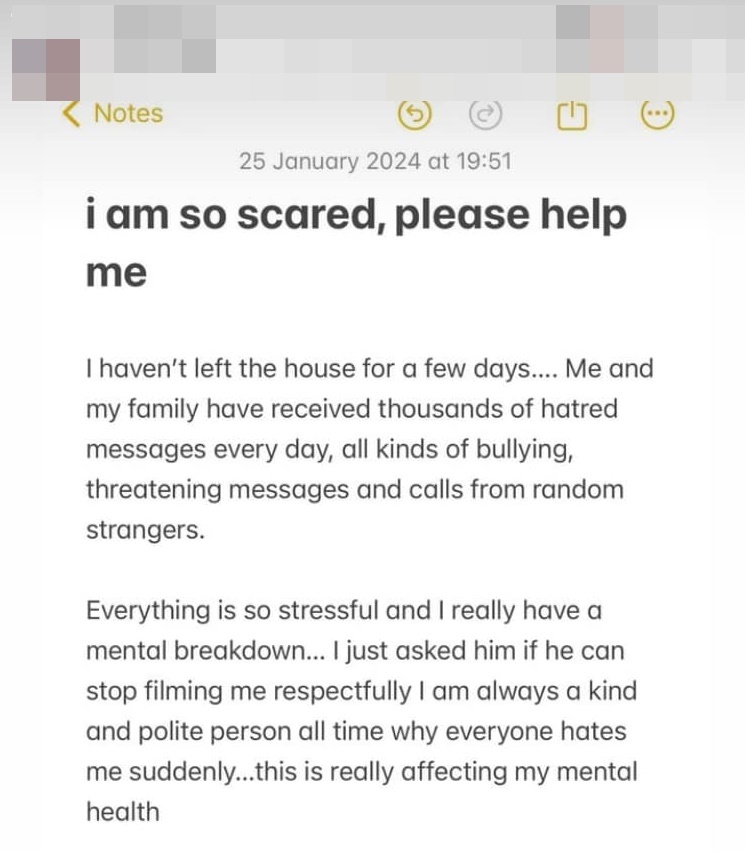Redo the last edit

click(x=485, y=116)
